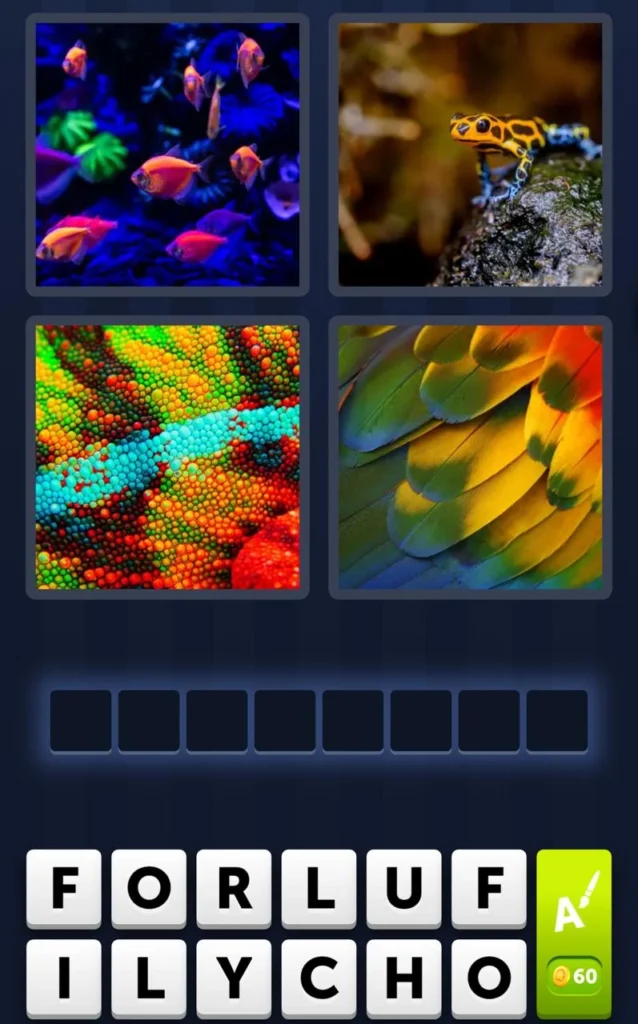Tap the F tile beside the hint button
The width and height of the screenshot is (638, 1024).
point(488,888)
